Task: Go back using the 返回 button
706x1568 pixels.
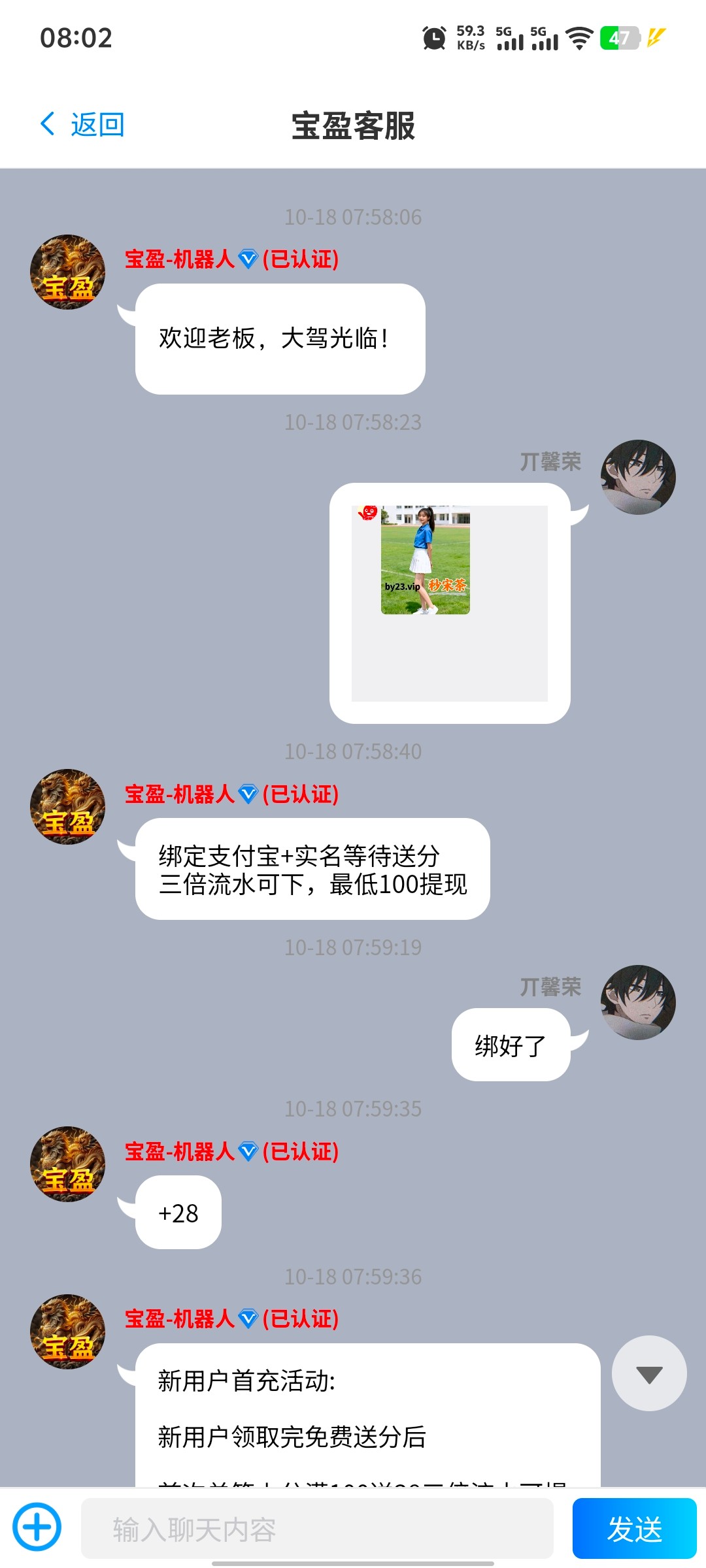Action: click(x=83, y=124)
